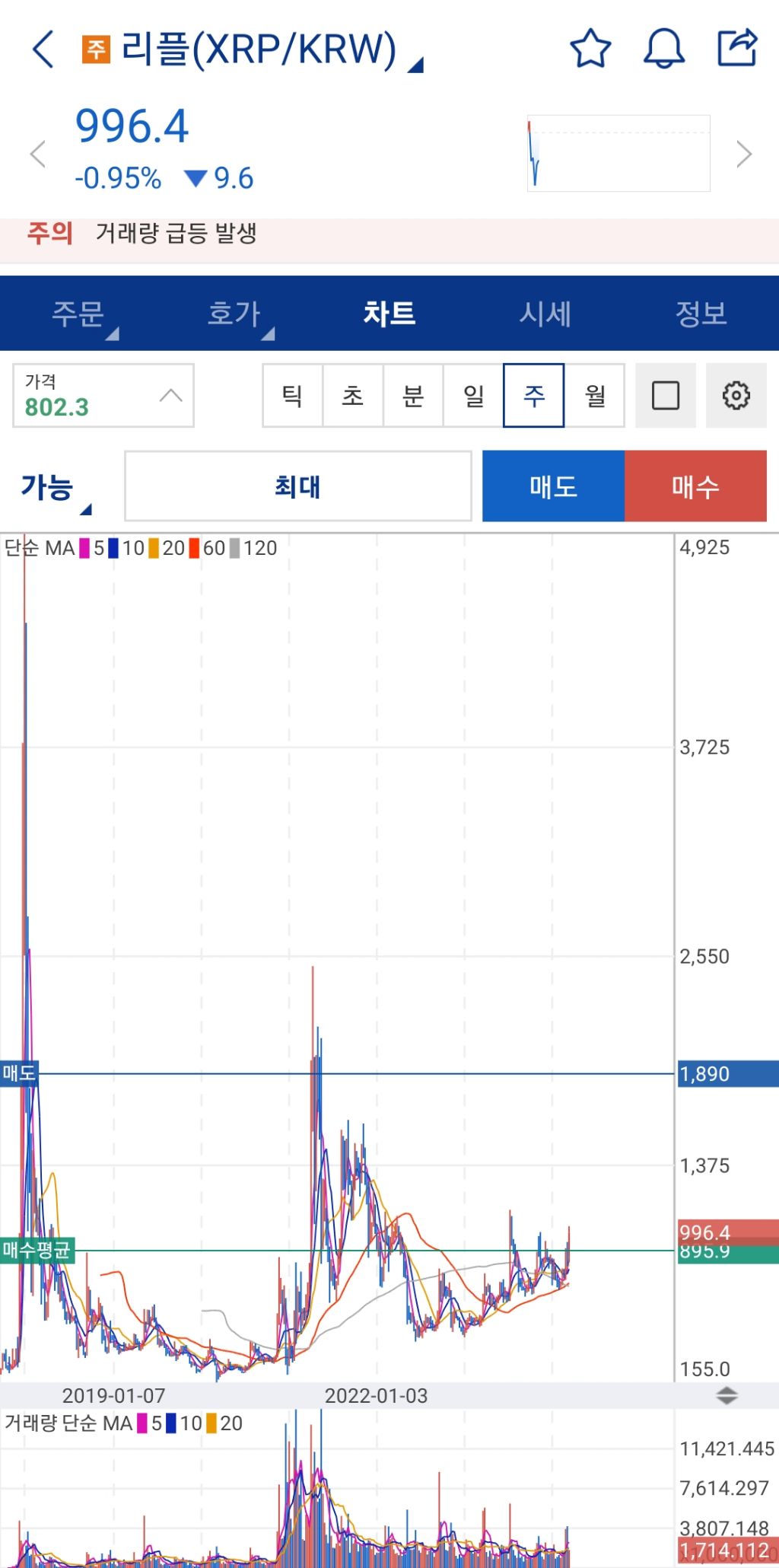Viewport: 779px width, 1568px height.
Task: Select the 분 chart interval
Action: (x=413, y=395)
